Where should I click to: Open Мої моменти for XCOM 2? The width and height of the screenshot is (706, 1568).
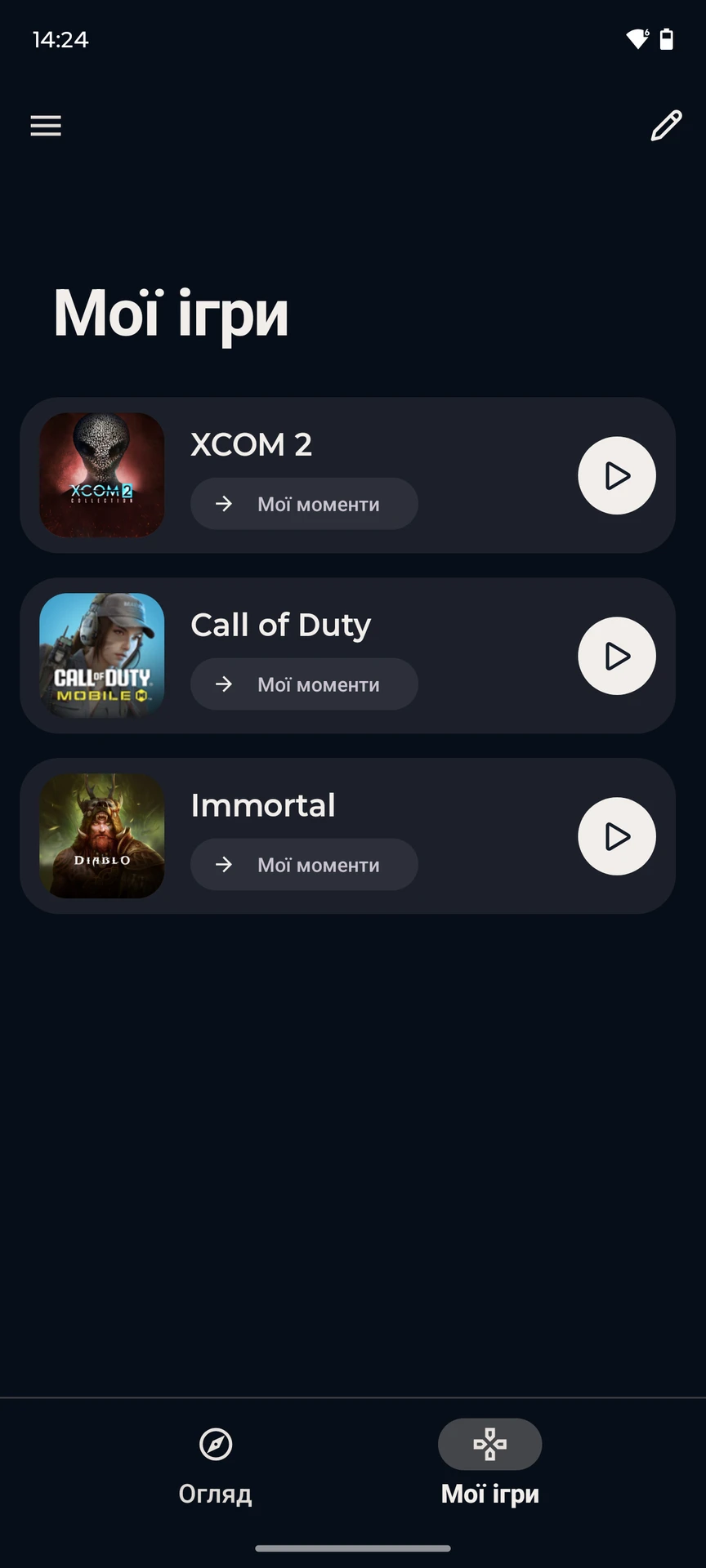(x=304, y=504)
